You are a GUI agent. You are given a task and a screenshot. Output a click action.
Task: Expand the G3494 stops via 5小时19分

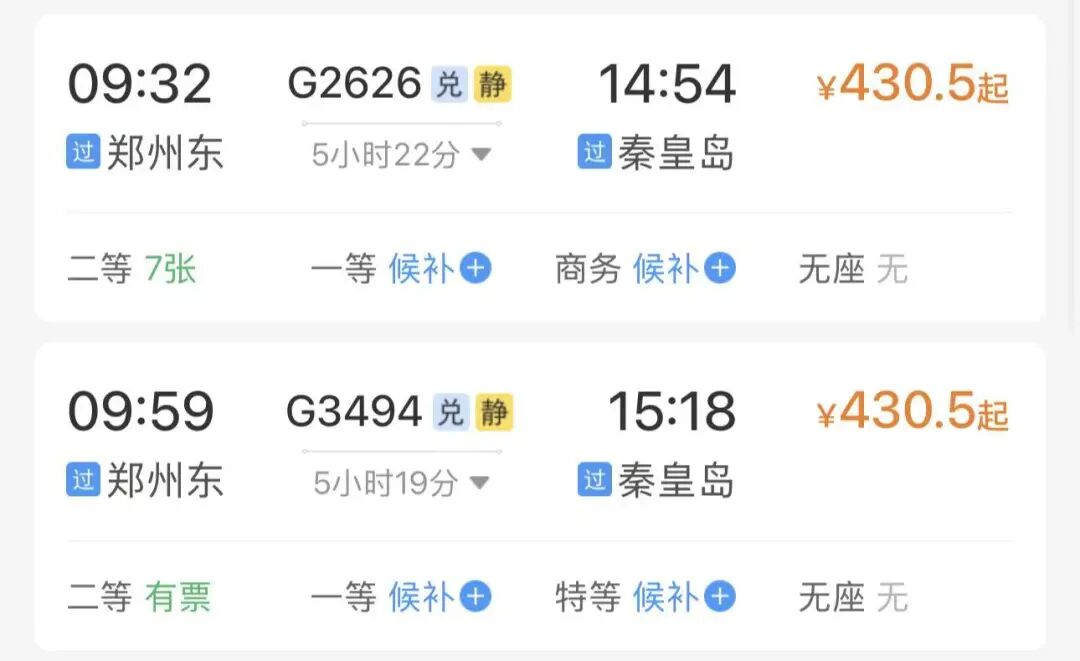(401, 484)
